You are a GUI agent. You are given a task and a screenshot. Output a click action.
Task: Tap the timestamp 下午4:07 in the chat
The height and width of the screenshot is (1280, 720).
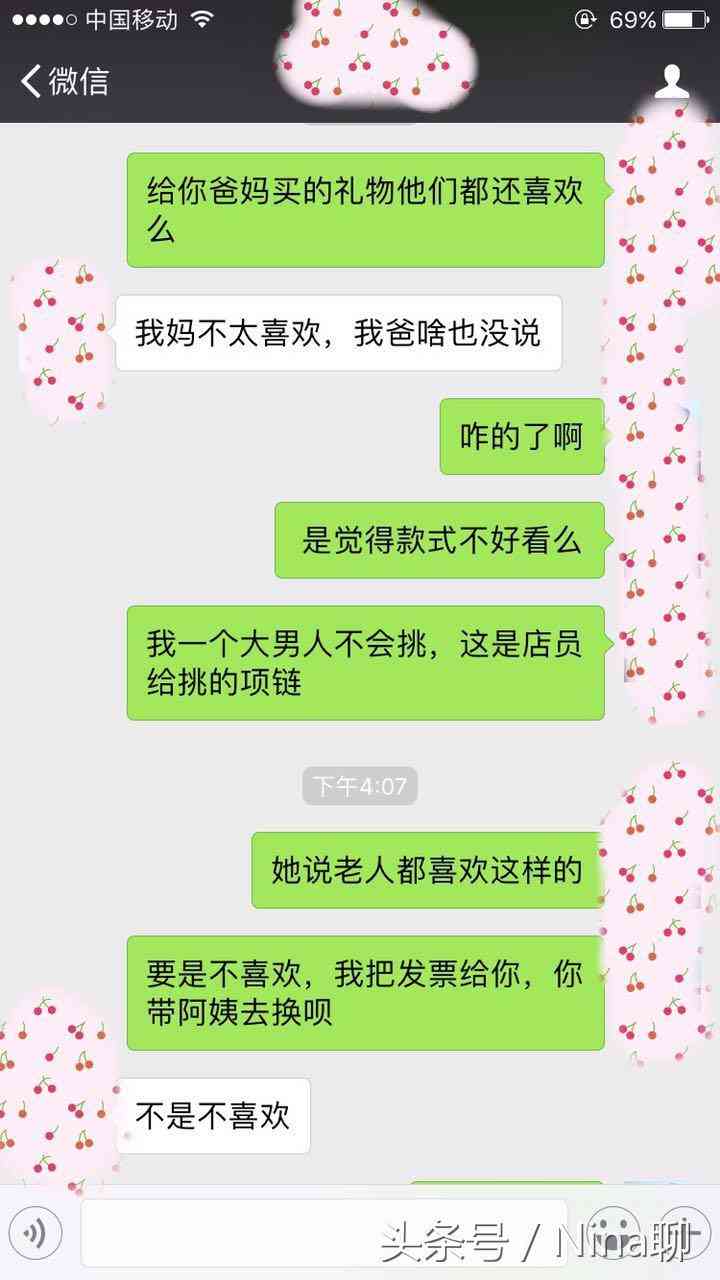pyautogui.click(x=359, y=787)
